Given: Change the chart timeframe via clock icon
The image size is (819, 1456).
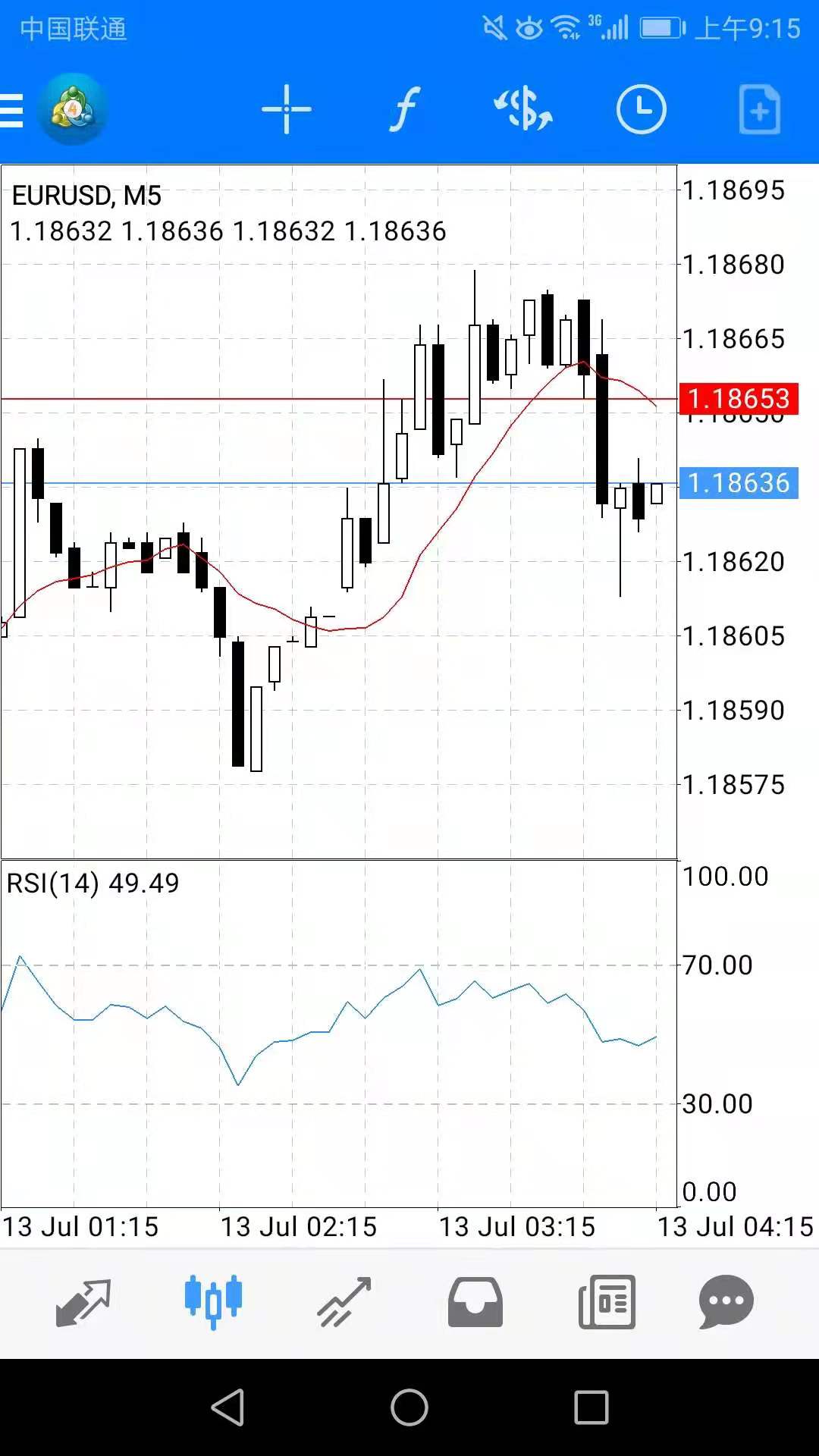Looking at the screenshot, I should (x=641, y=110).
